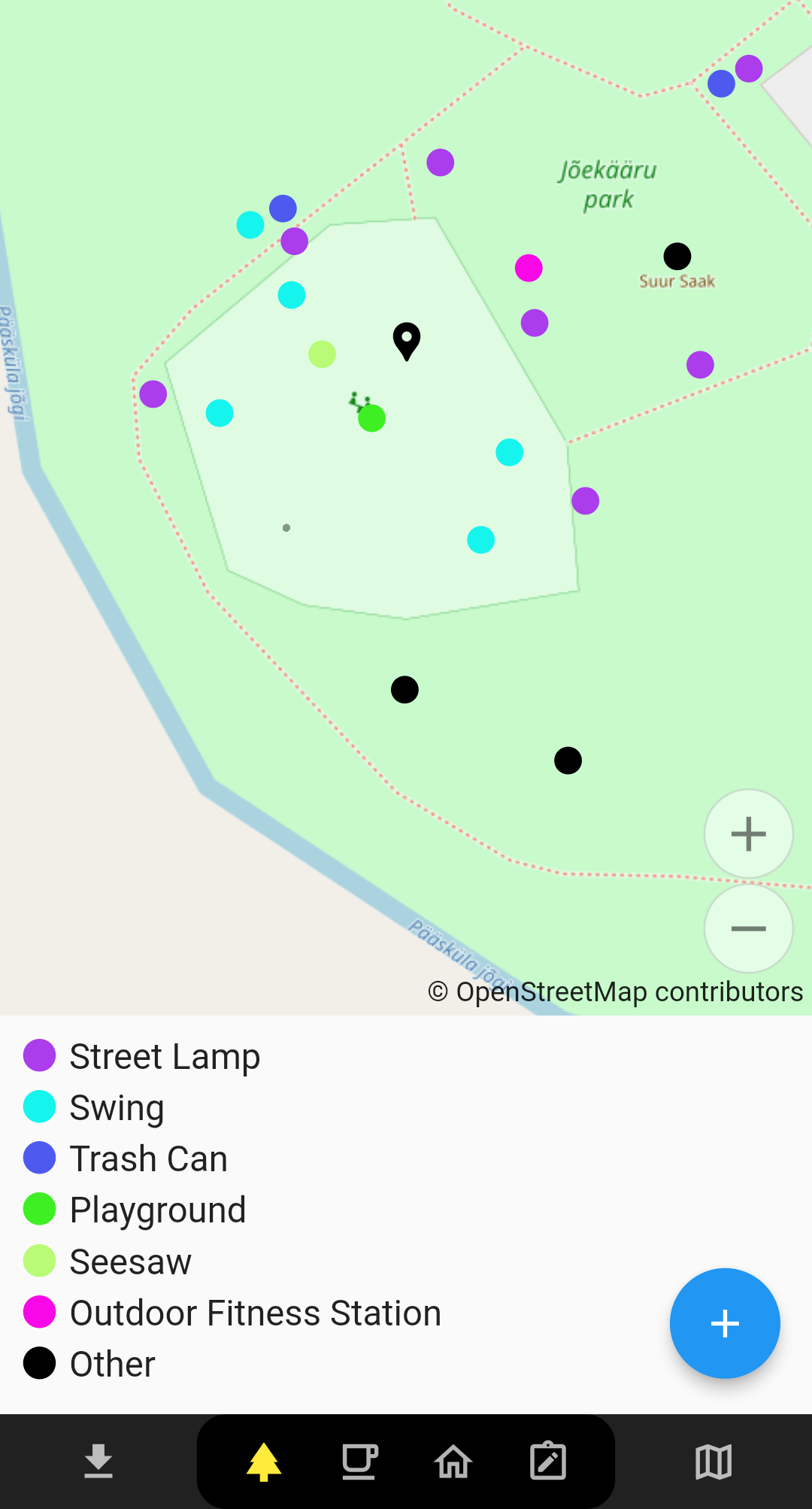Viewport: 812px width, 1509px height.
Task: Select the green Playground marker on map
Action: click(x=371, y=417)
